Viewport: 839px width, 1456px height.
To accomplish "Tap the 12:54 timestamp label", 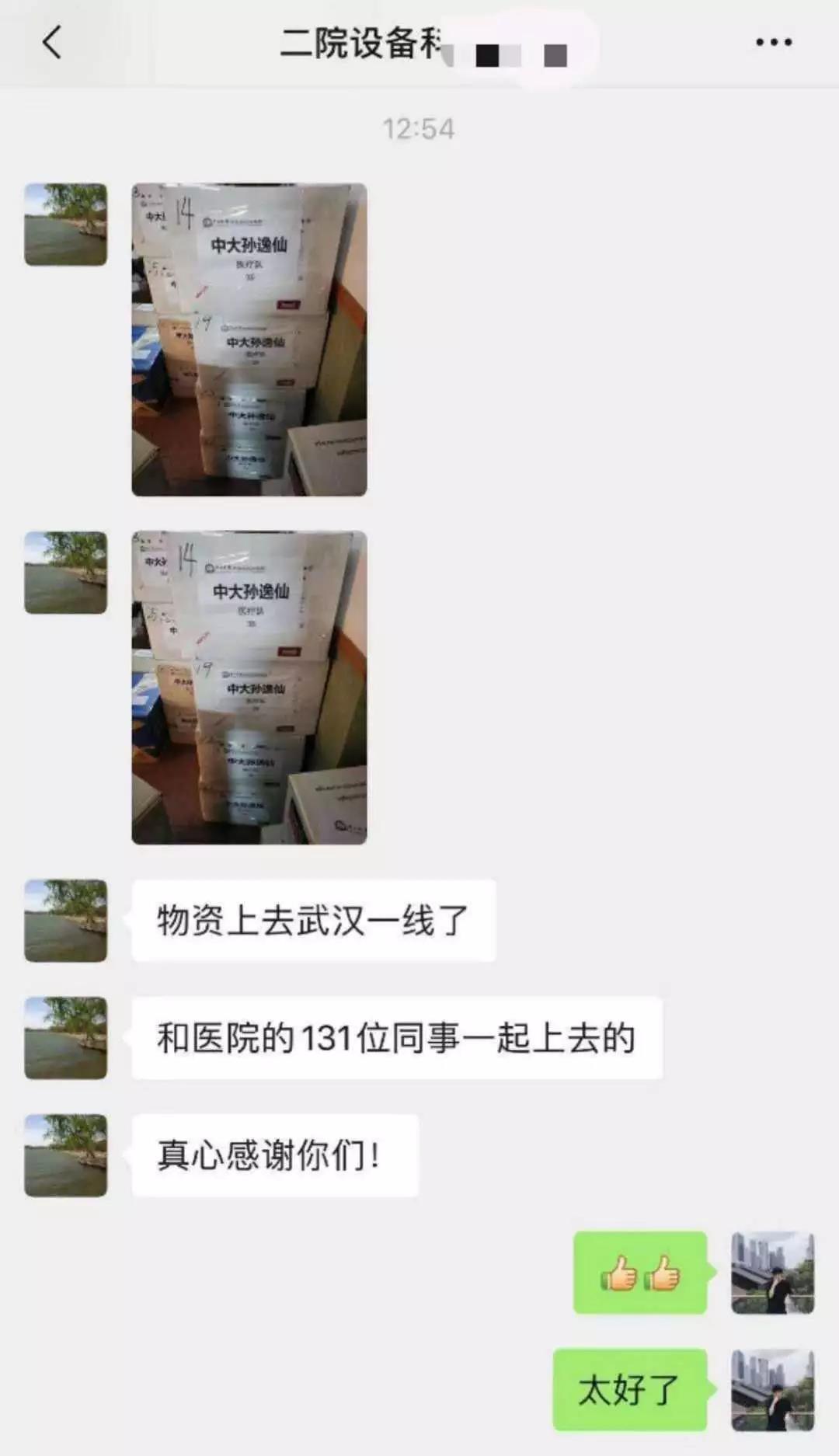I will tap(419, 130).
